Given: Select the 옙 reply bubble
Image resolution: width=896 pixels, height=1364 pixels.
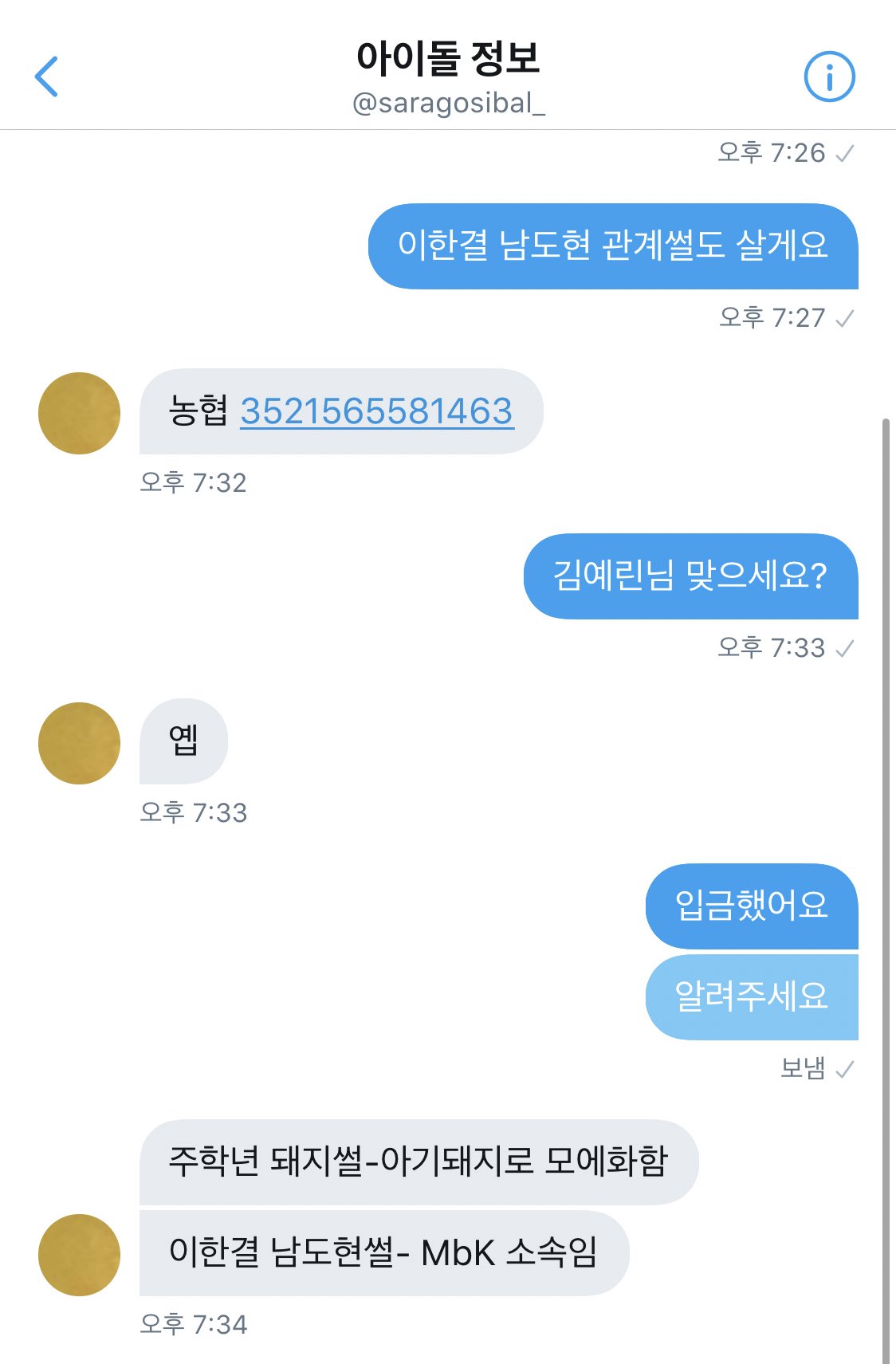Looking at the screenshot, I should [183, 741].
